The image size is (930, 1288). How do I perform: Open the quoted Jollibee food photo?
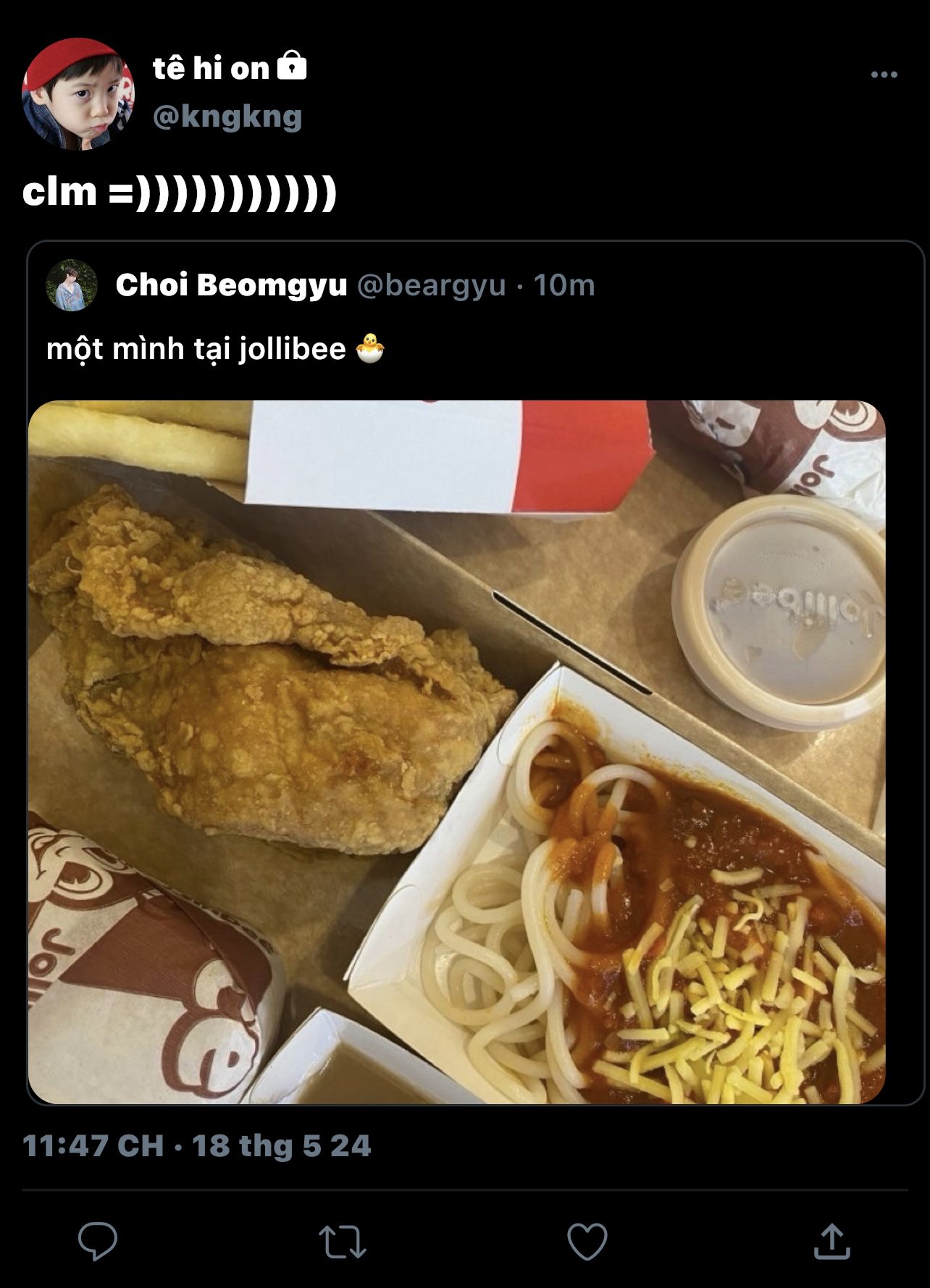pyautogui.click(x=456, y=752)
